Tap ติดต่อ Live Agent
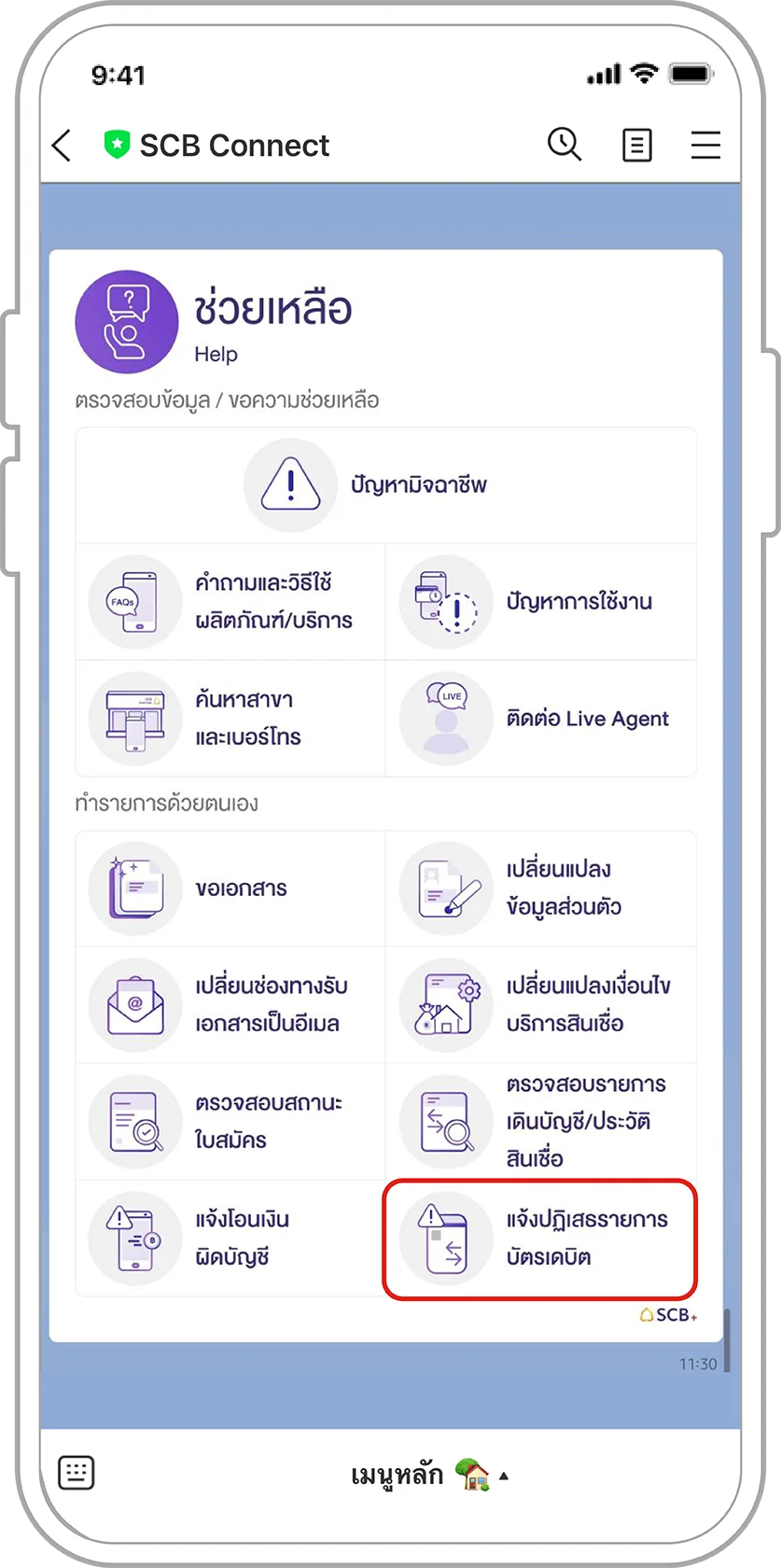This screenshot has height=1568, width=781. (x=541, y=719)
